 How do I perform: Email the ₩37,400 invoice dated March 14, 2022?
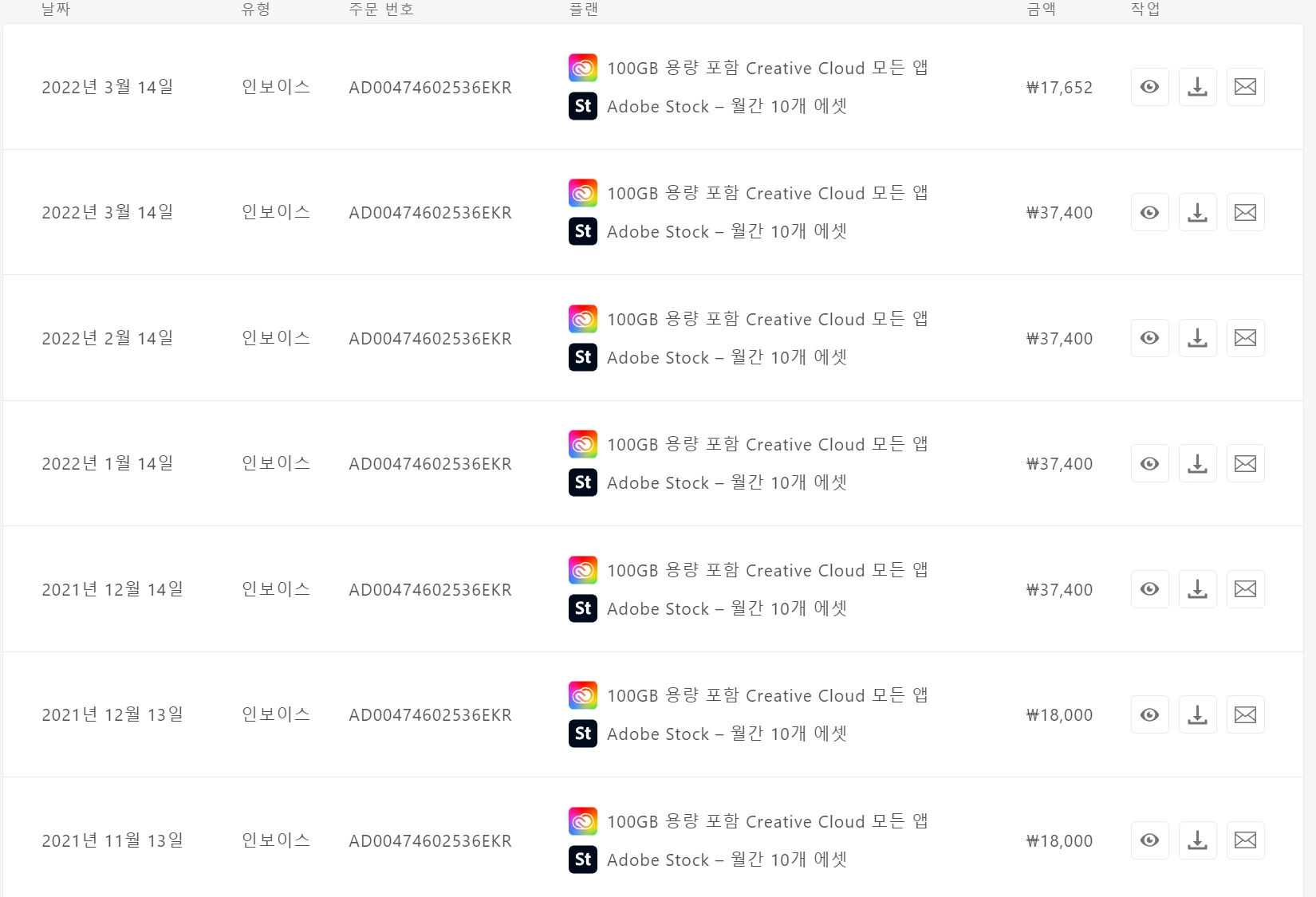pyautogui.click(x=1245, y=213)
